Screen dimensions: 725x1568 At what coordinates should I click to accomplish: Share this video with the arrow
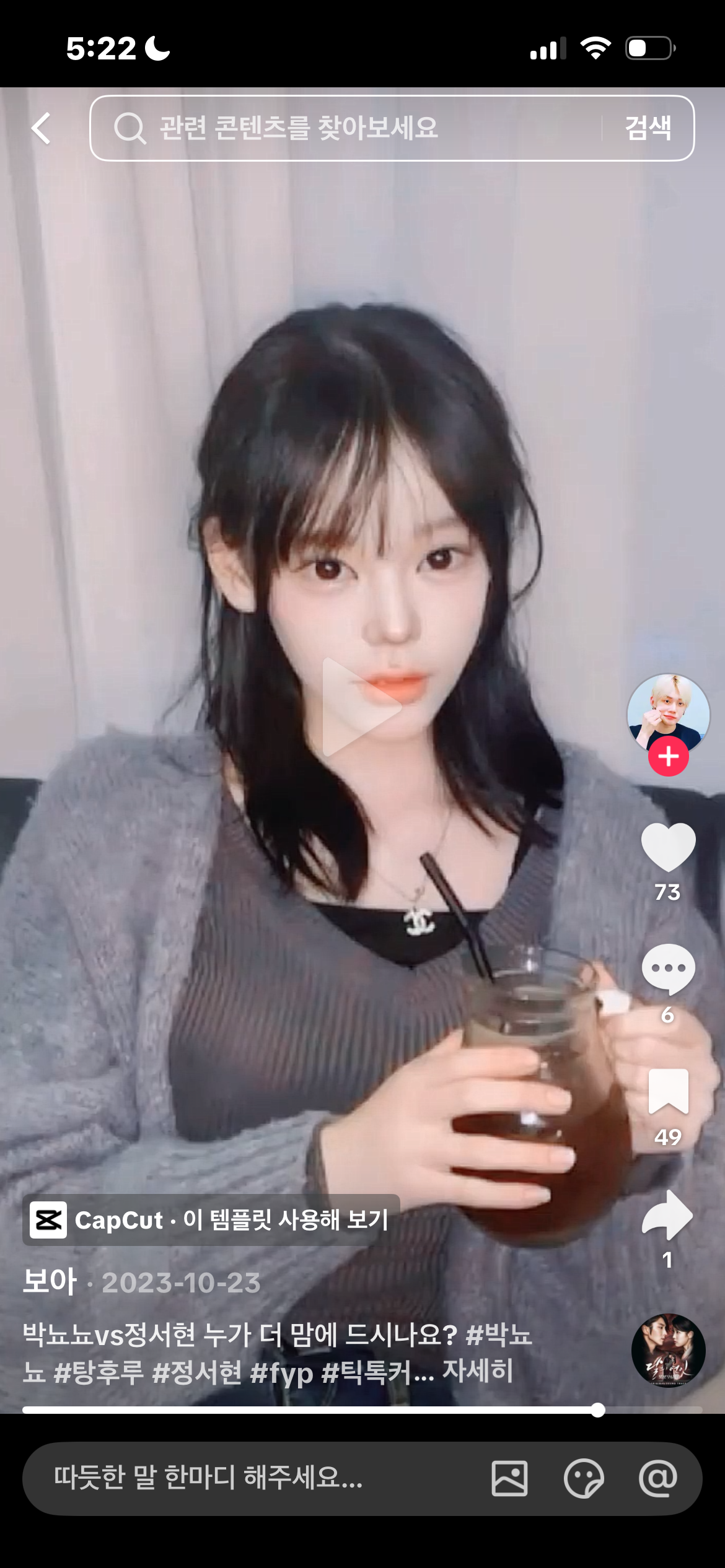point(668,1215)
